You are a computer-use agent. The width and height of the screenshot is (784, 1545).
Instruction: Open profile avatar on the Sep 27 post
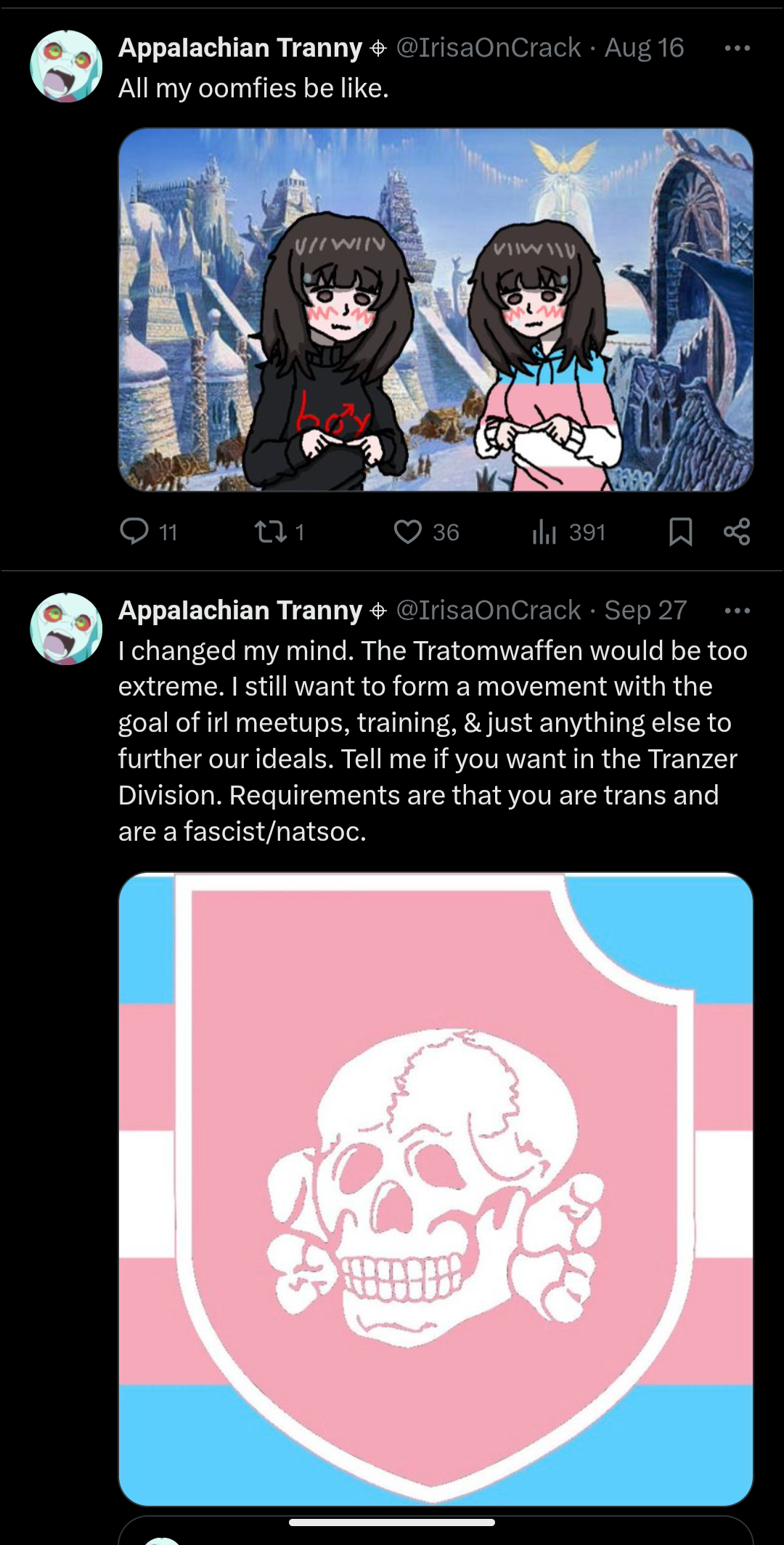pos(66,629)
